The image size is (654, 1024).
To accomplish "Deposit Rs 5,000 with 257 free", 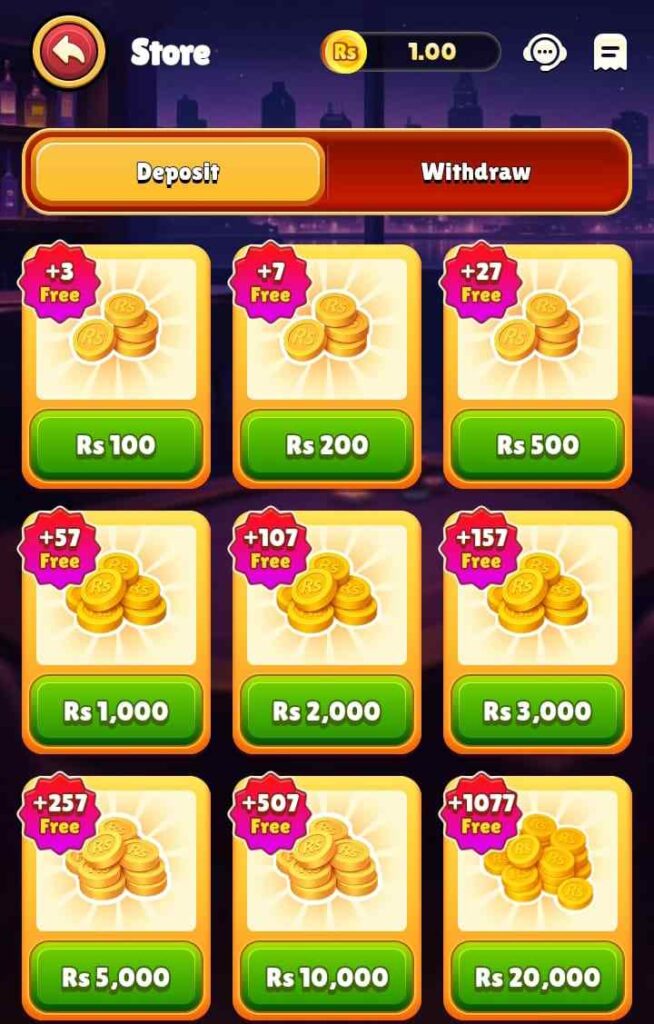I will click(116, 977).
